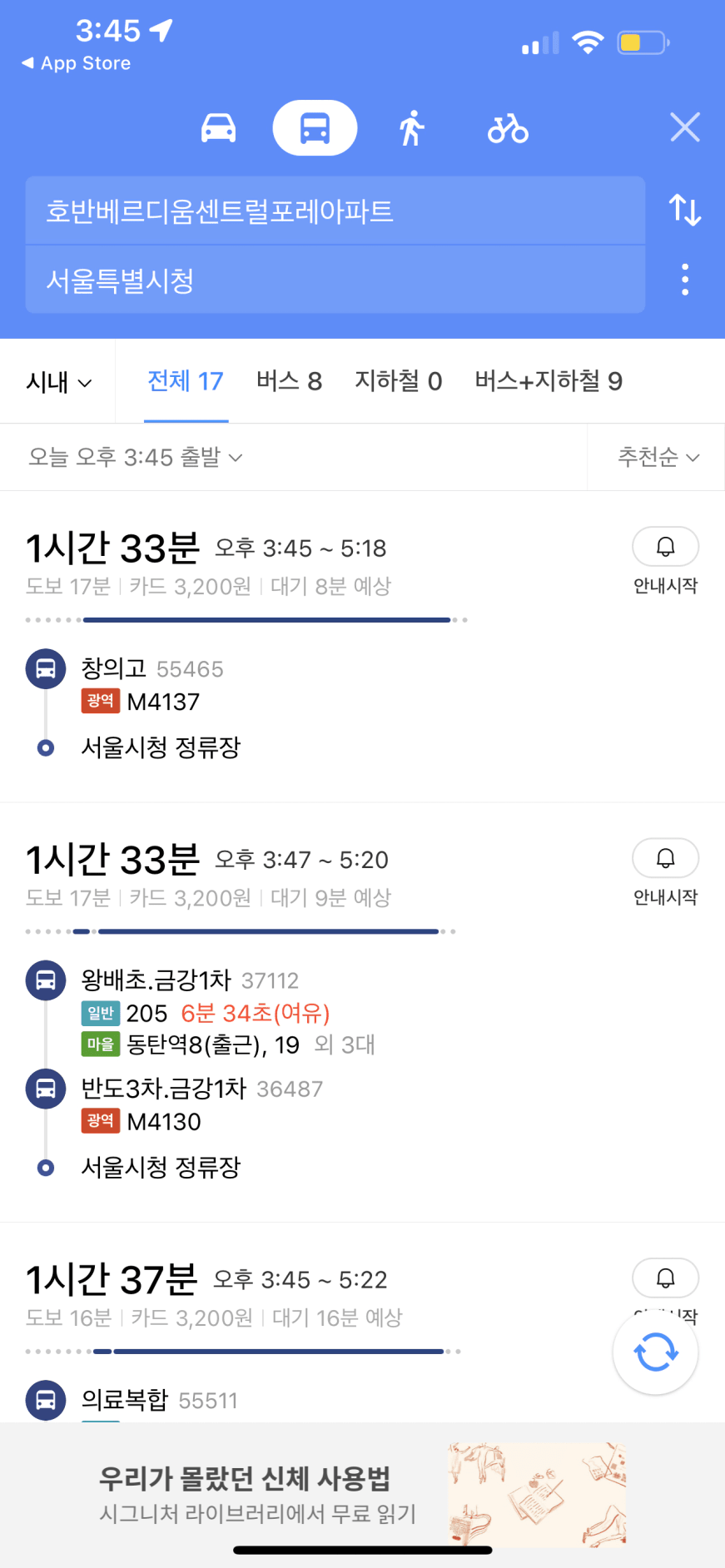Select the walking directions icon
Viewport: 725px width, 1568px height.
[x=411, y=128]
